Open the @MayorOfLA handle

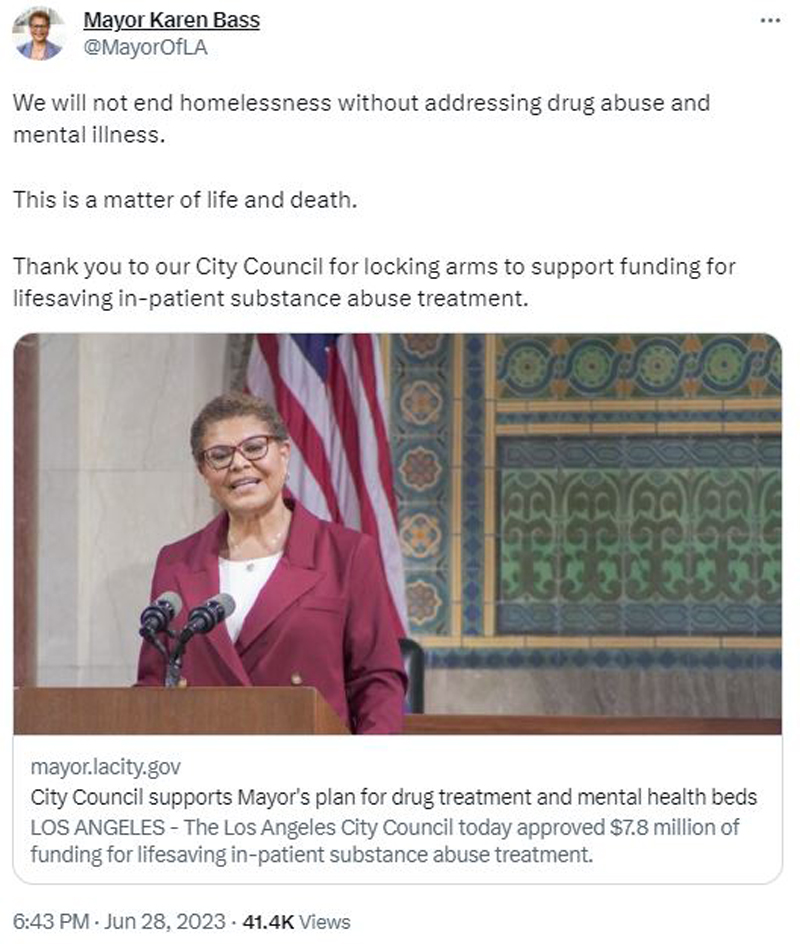(145, 47)
